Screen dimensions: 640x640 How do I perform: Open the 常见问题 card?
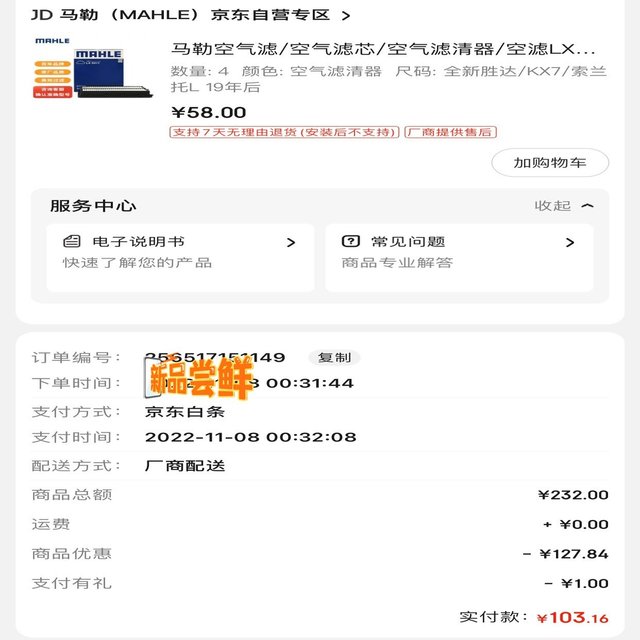coord(458,251)
